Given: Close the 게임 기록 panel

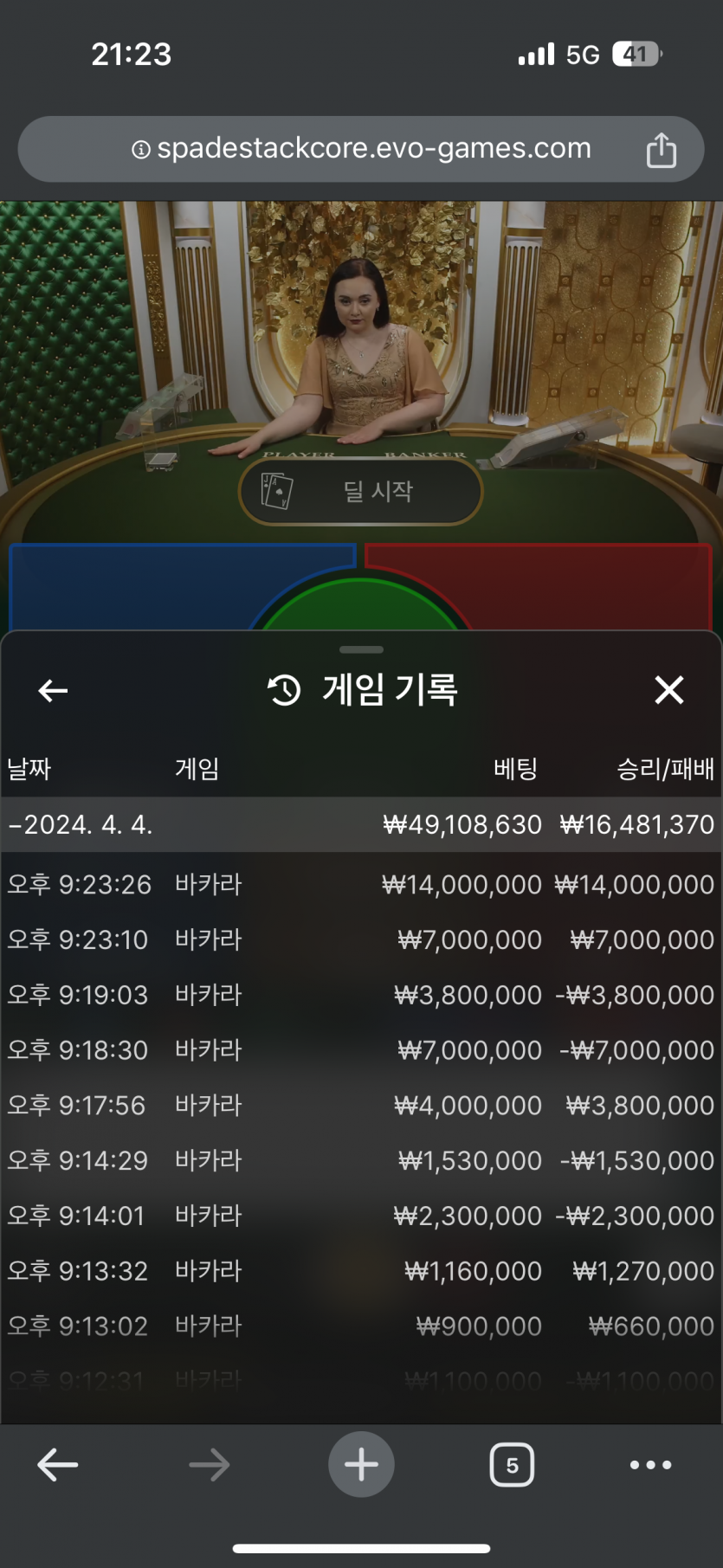Looking at the screenshot, I should (x=668, y=690).
